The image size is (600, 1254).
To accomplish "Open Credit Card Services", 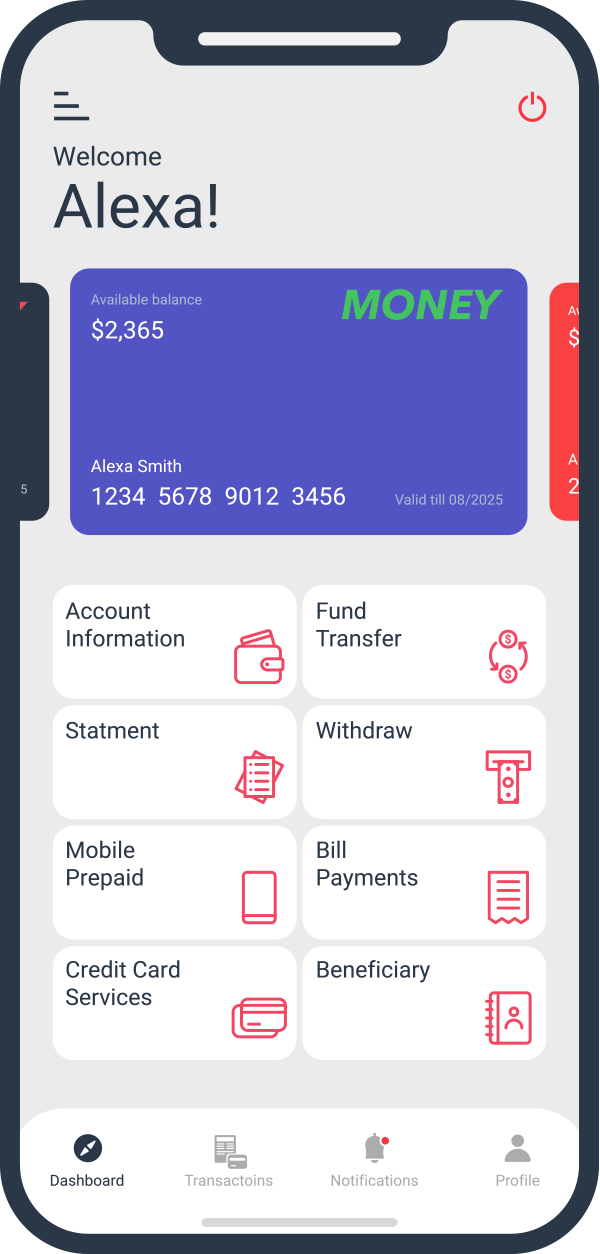I will 174,1003.
